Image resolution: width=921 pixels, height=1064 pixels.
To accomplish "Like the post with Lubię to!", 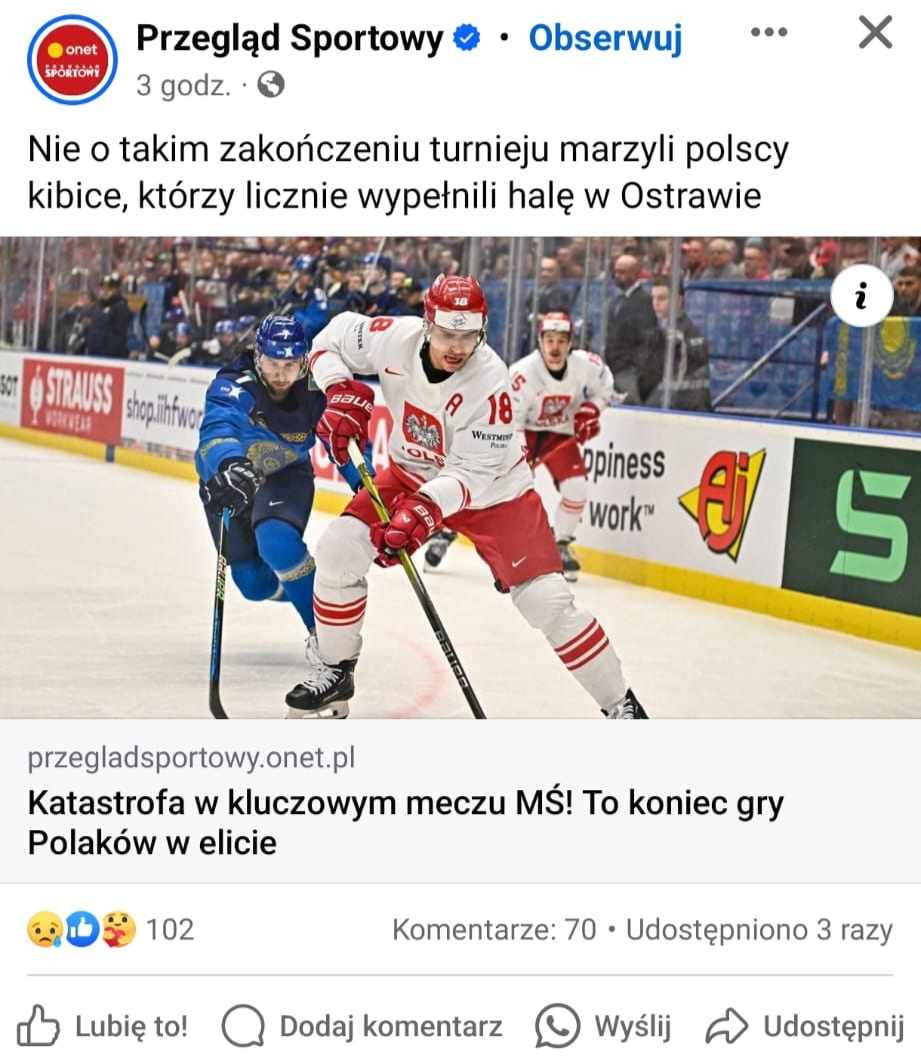I will click(x=104, y=1026).
